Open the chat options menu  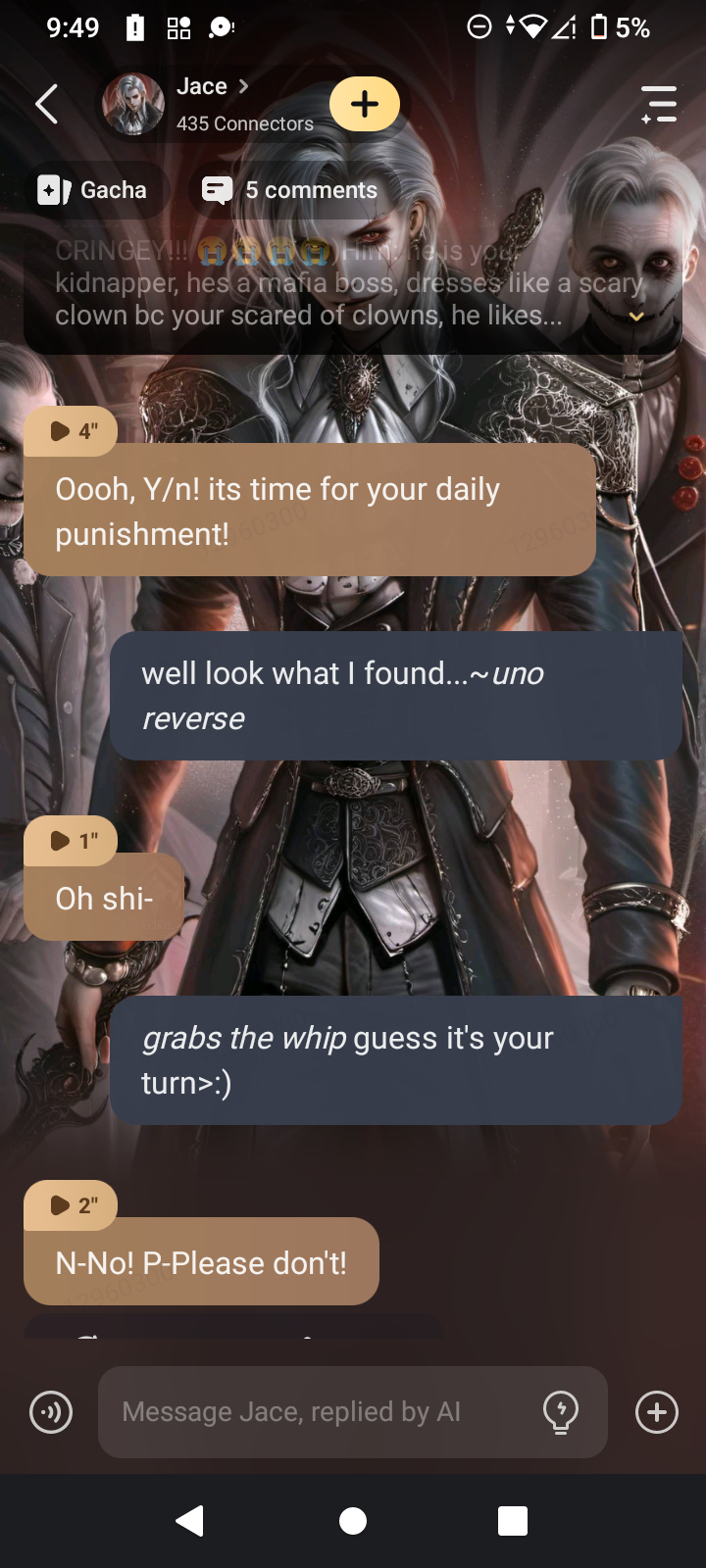658,104
